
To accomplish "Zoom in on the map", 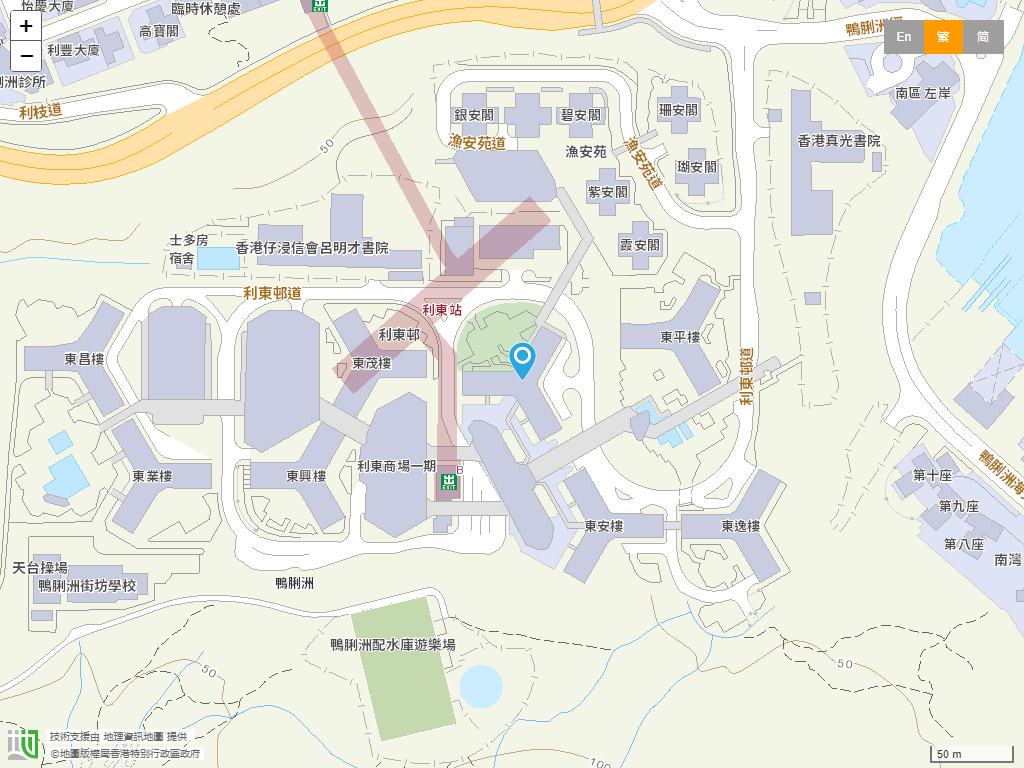I will point(26,26).
